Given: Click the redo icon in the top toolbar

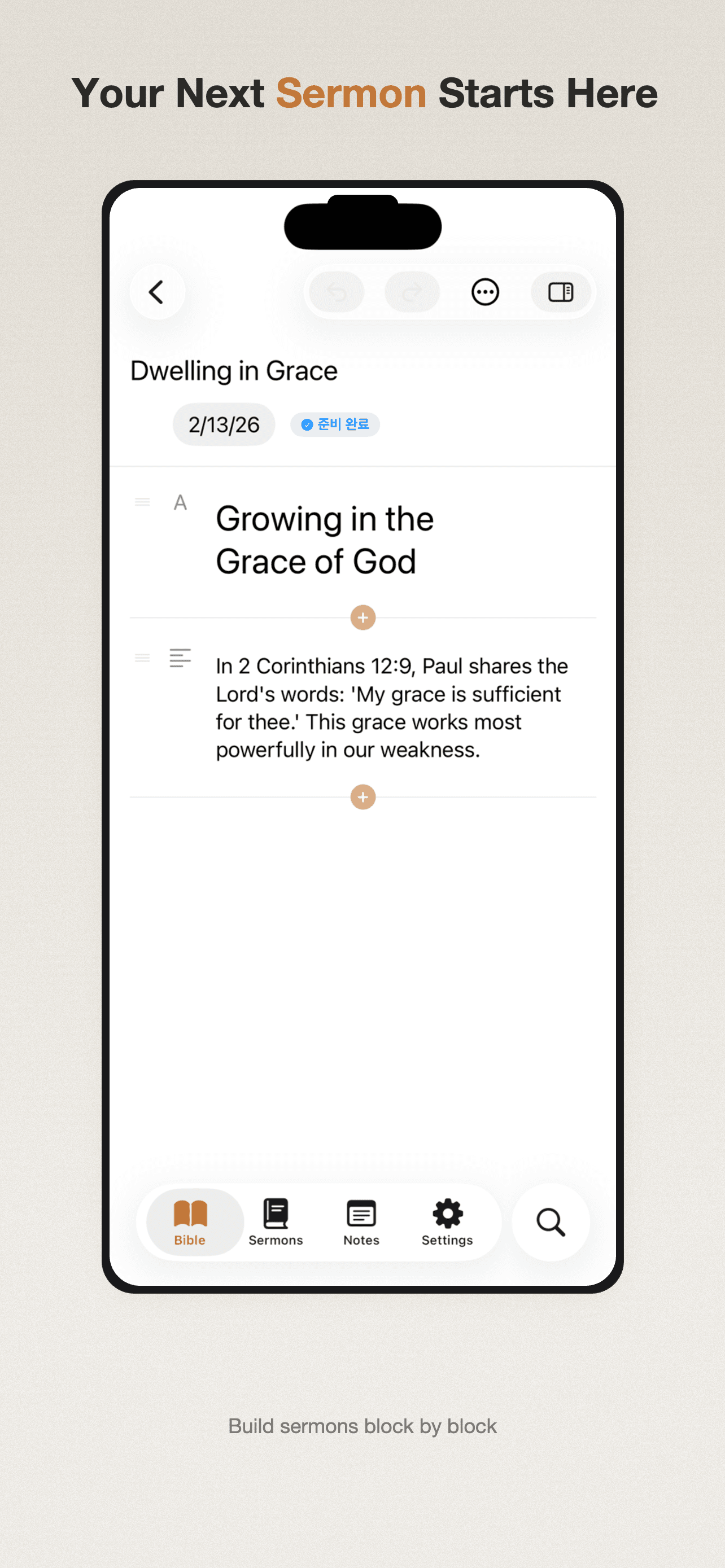Looking at the screenshot, I should pyautogui.click(x=412, y=292).
